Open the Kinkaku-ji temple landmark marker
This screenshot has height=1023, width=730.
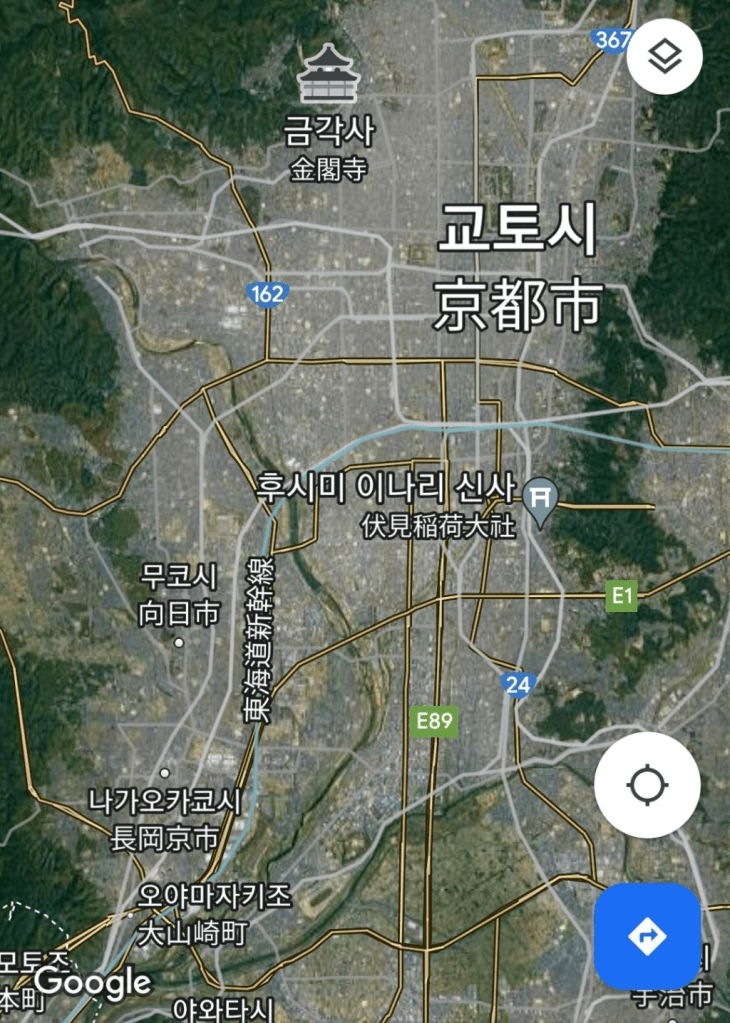329,75
